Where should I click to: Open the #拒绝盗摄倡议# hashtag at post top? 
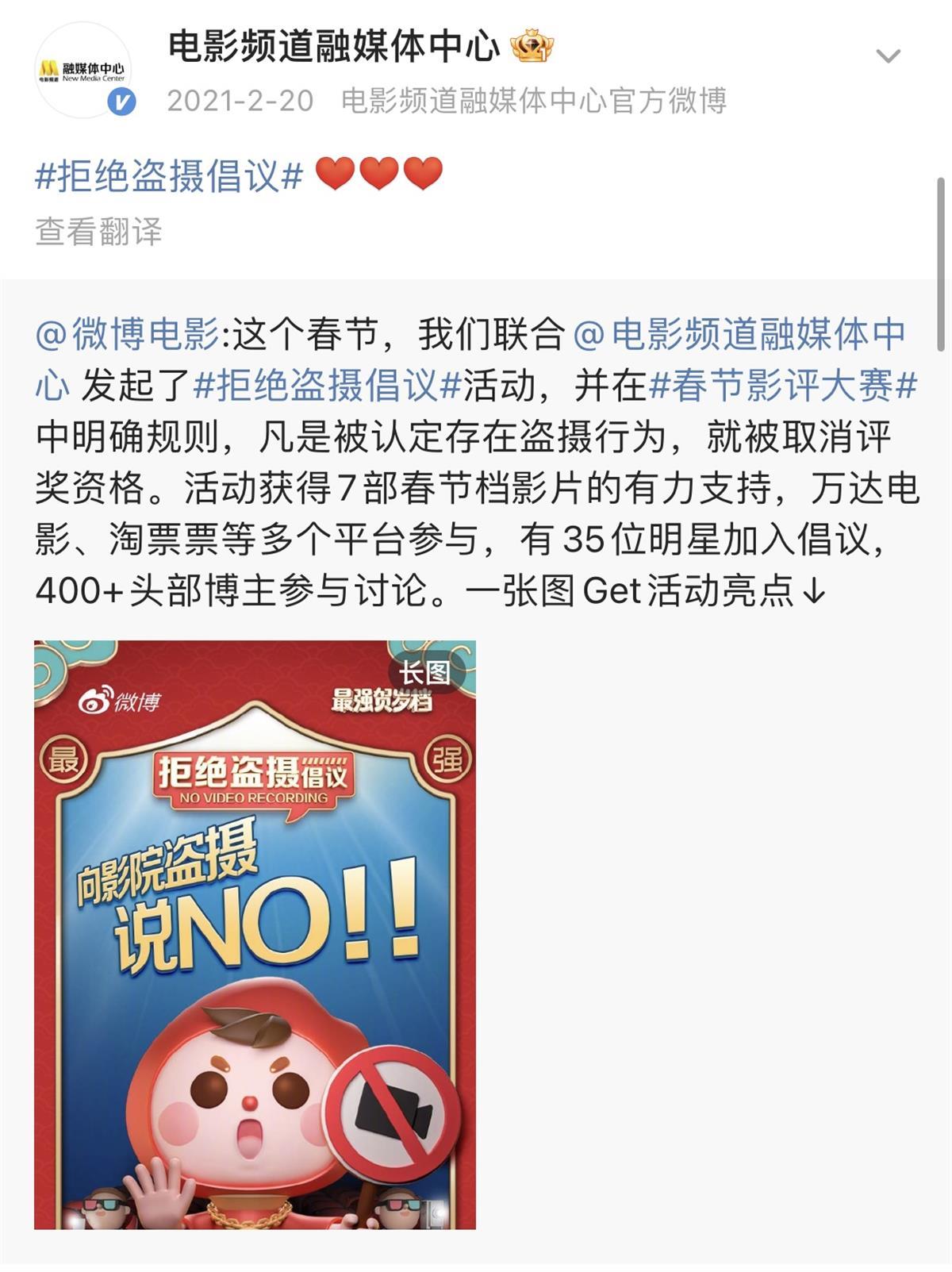169,175
